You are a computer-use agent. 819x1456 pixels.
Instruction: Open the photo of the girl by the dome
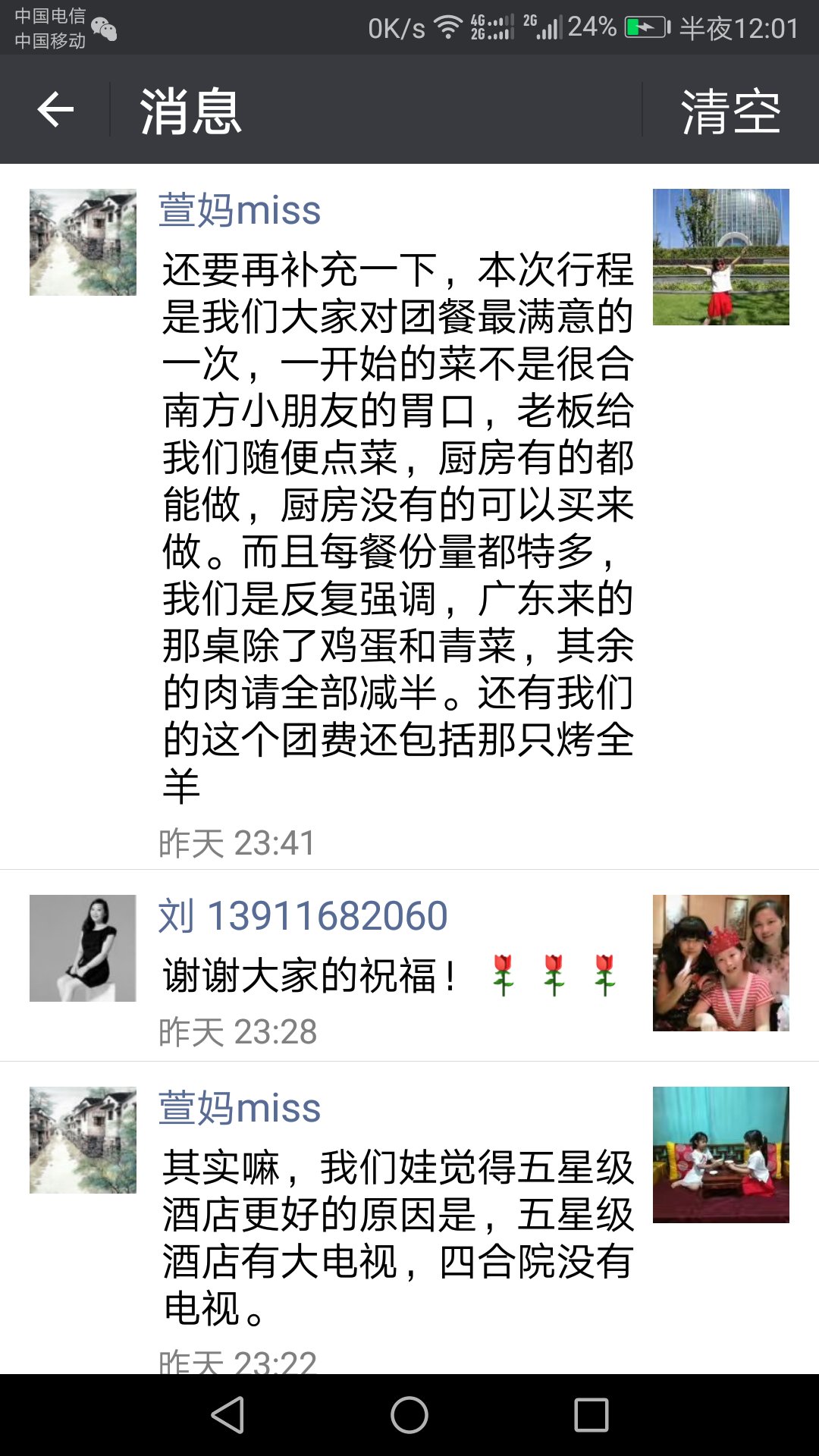(x=720, y=257)
